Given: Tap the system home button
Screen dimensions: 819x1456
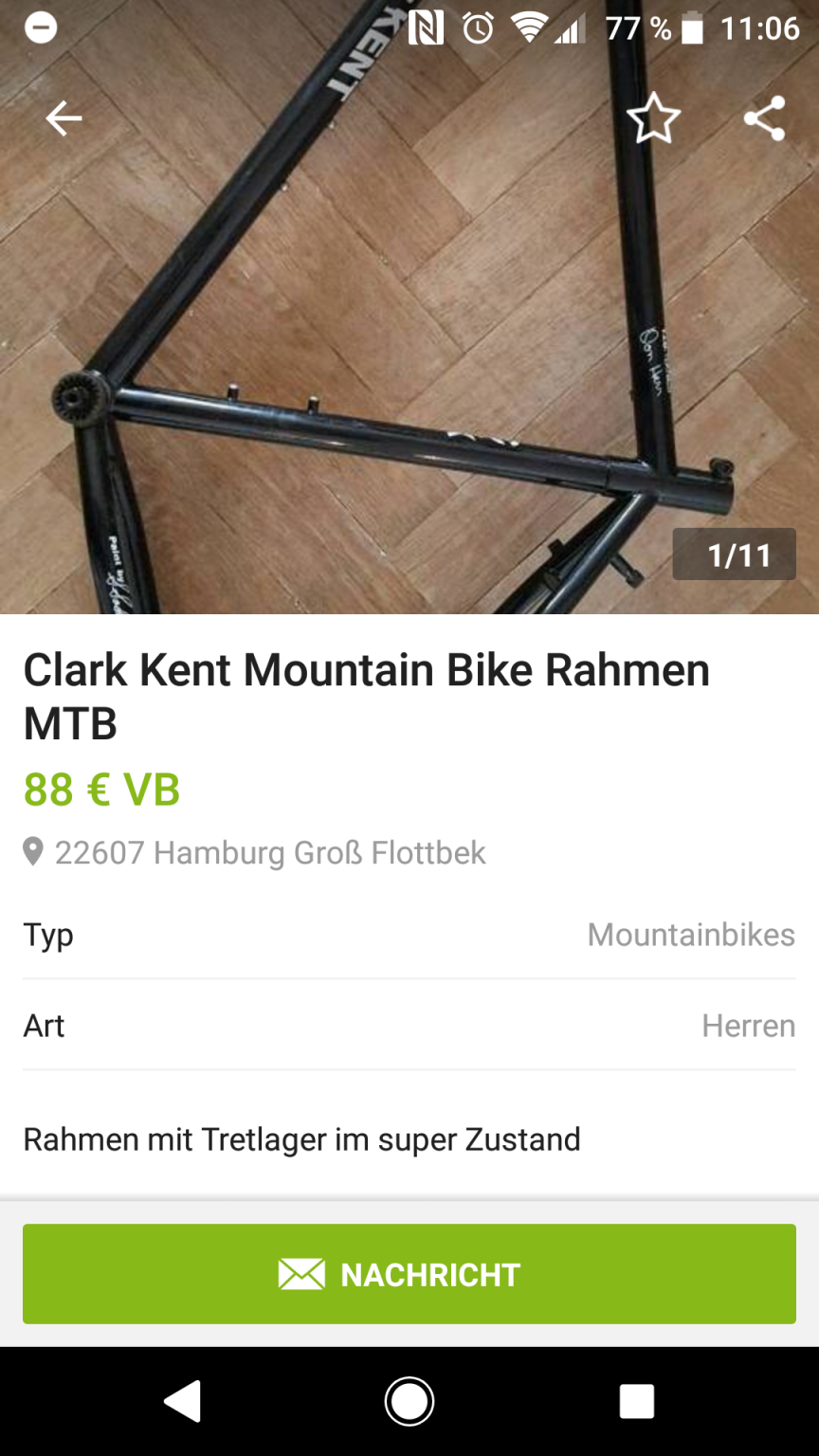Looking at the screenshot, I should (x=409, y=1401).
